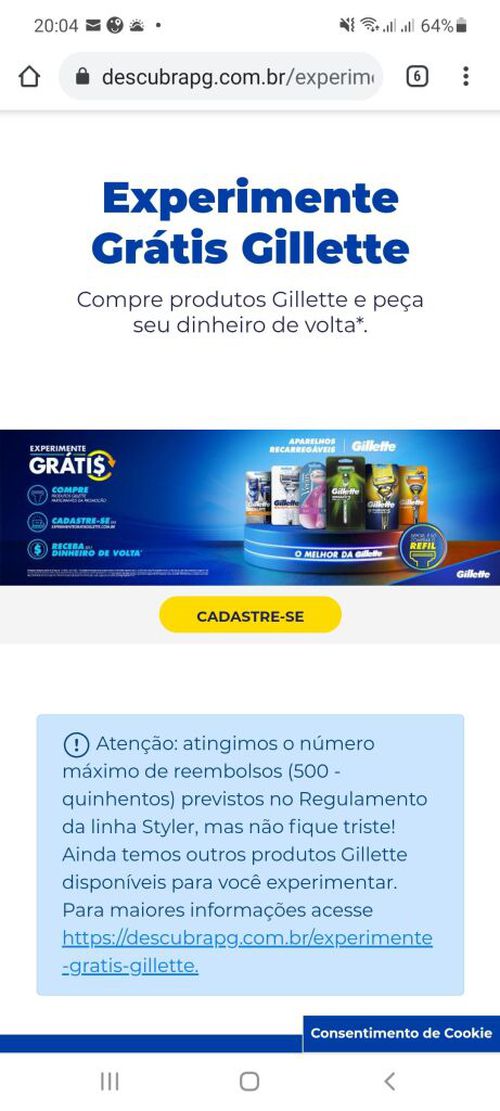This screenshot has width=500, height=1111.
Task: Go back using the system back button
Action: click(x=389, y=1081)
